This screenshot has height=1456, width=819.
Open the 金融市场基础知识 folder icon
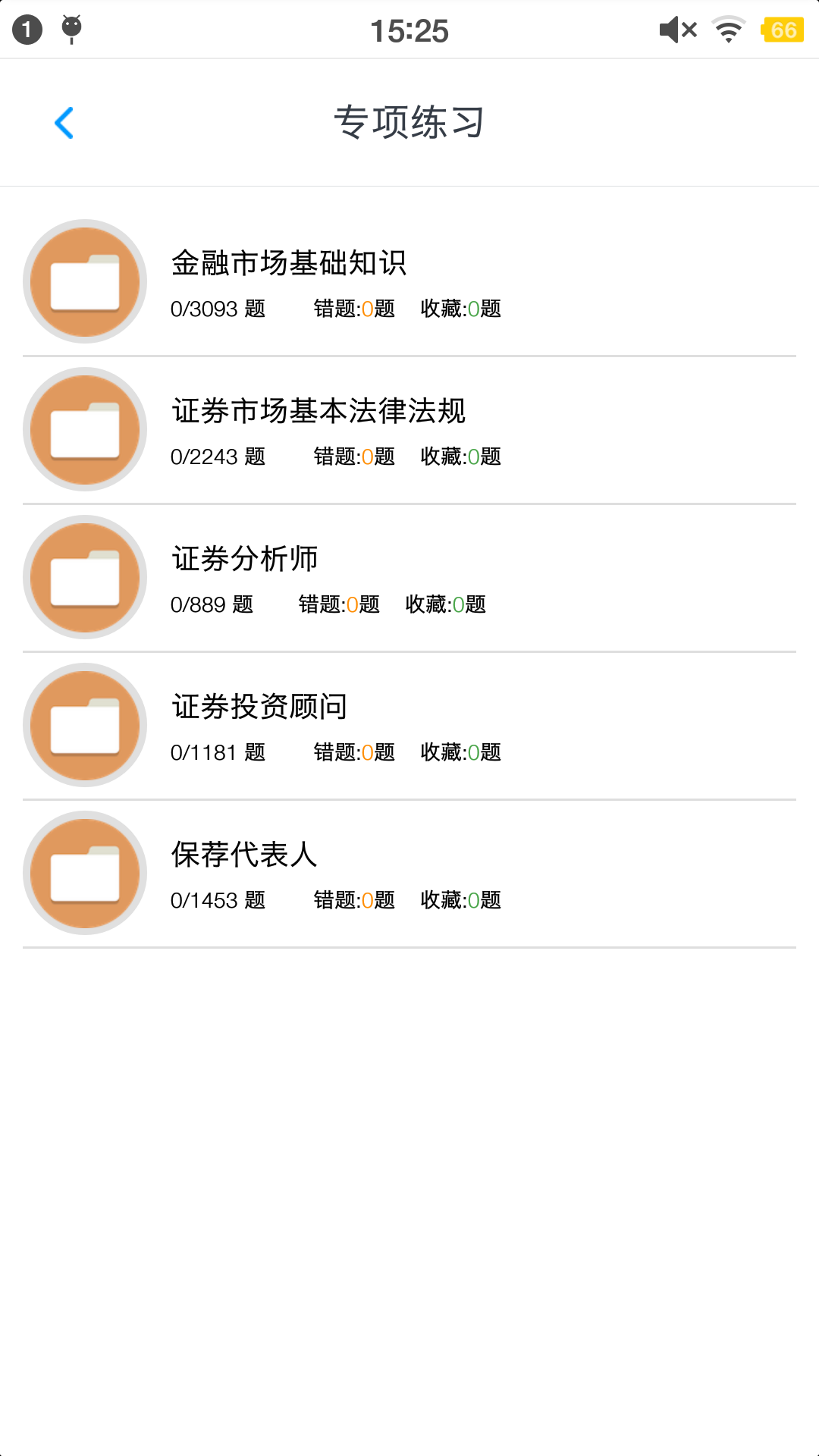pos(84,281)
